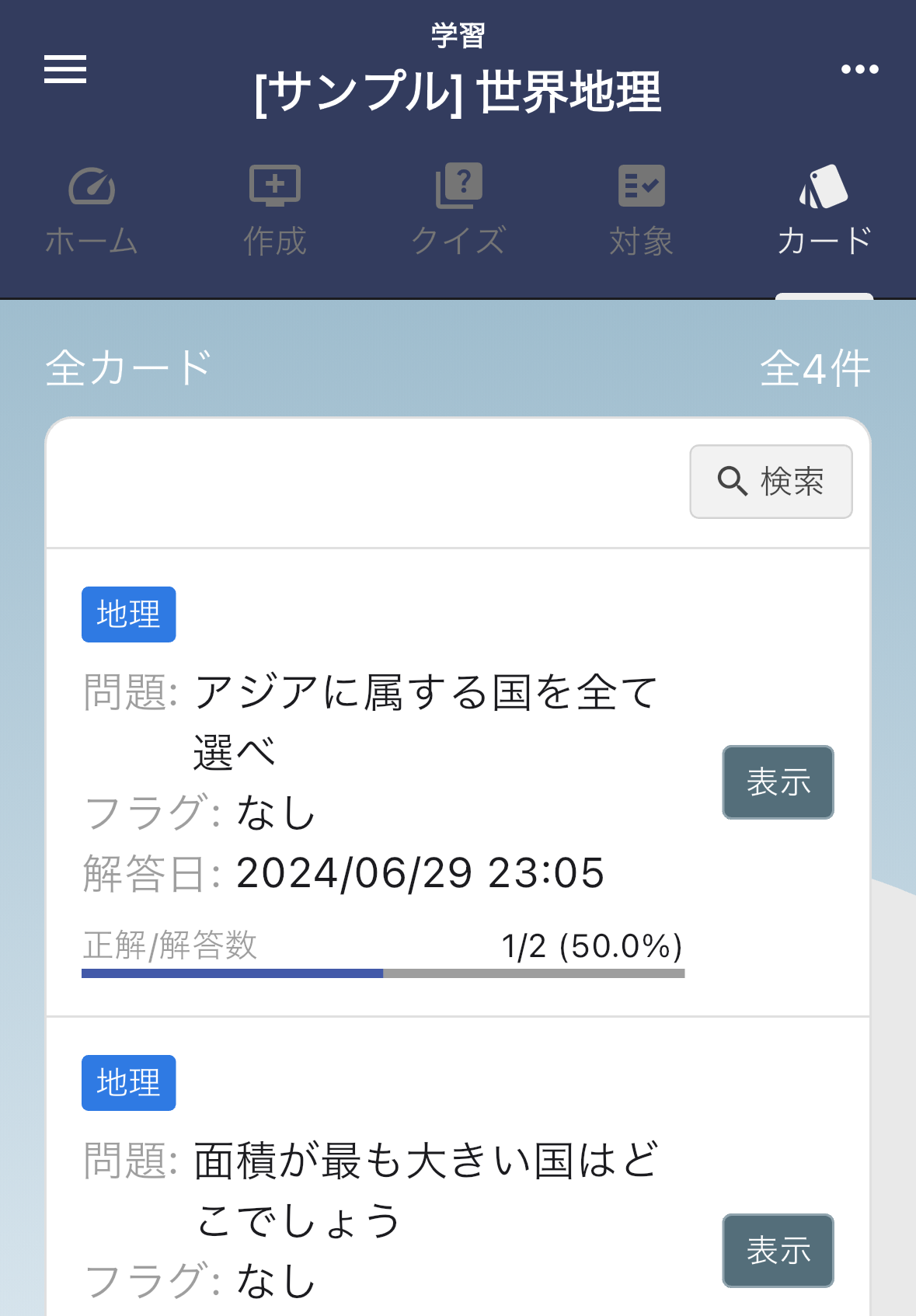Open the 検索 search button

tap(771, 482)
